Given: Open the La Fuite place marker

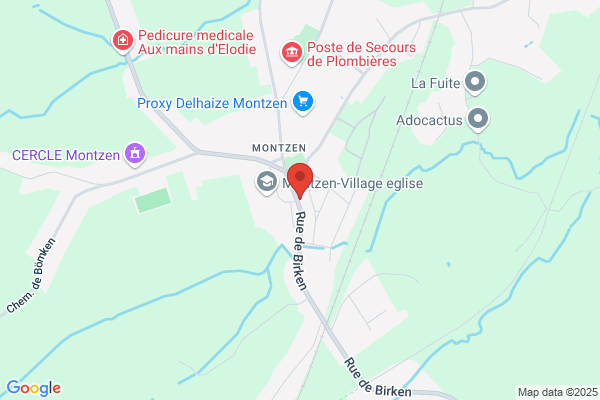Looking at the screenshot, I should [475, 83].
